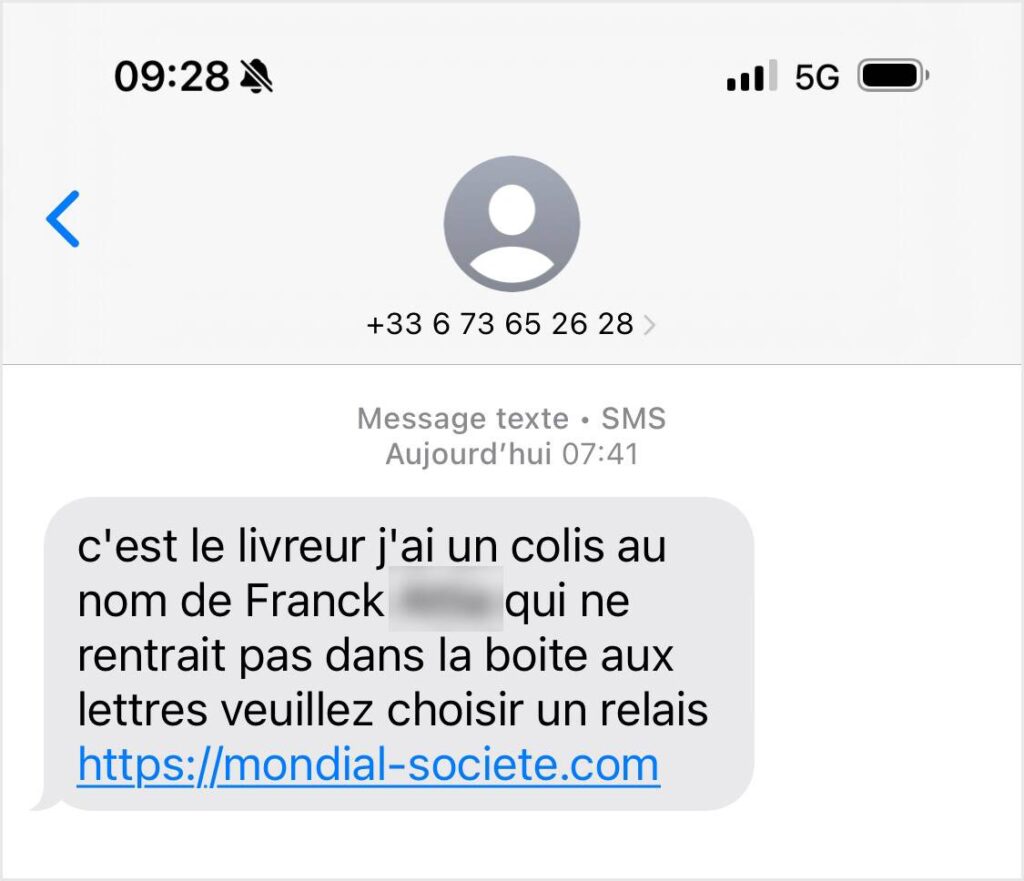This screenshot has height=881, width=1024.
Task: Go back to the messages list
Action: pyautogui.click(x=63, y=219)
